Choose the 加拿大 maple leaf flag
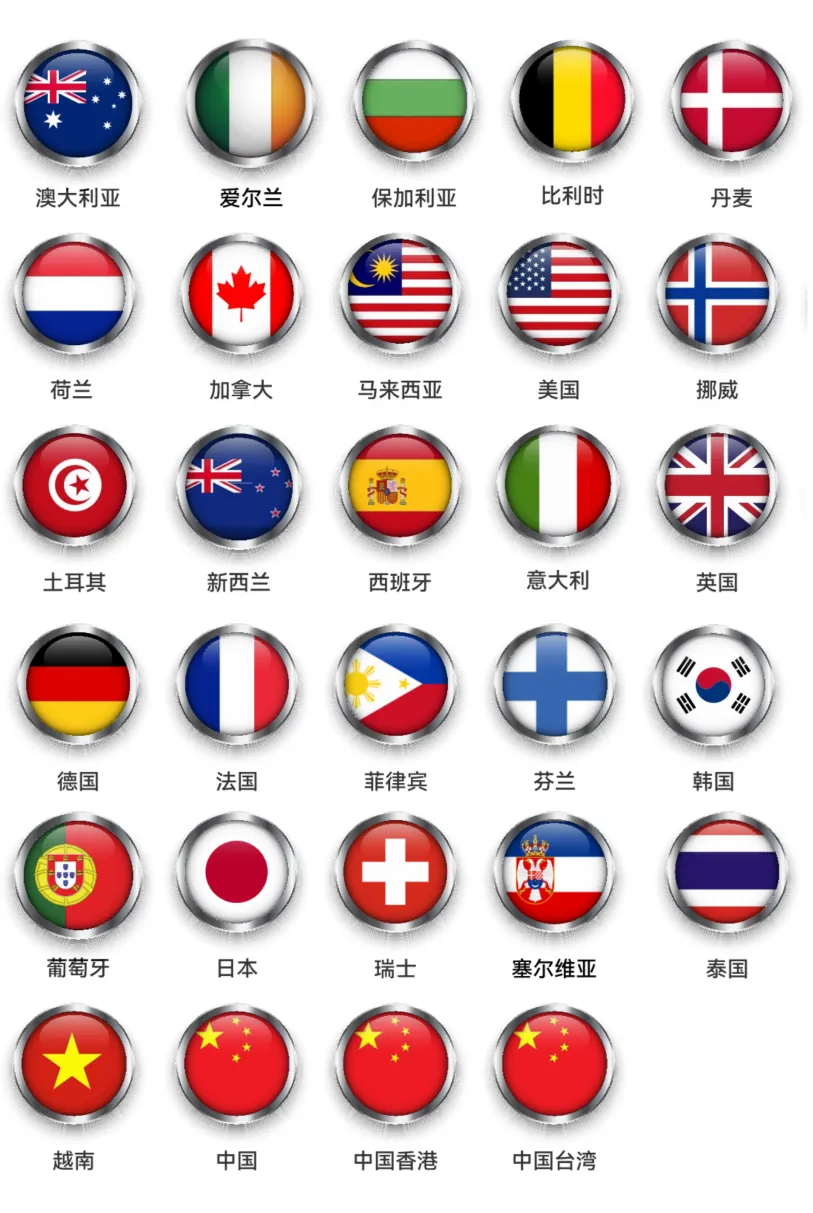Screen dimensions: 813x1213 (241, 295)
